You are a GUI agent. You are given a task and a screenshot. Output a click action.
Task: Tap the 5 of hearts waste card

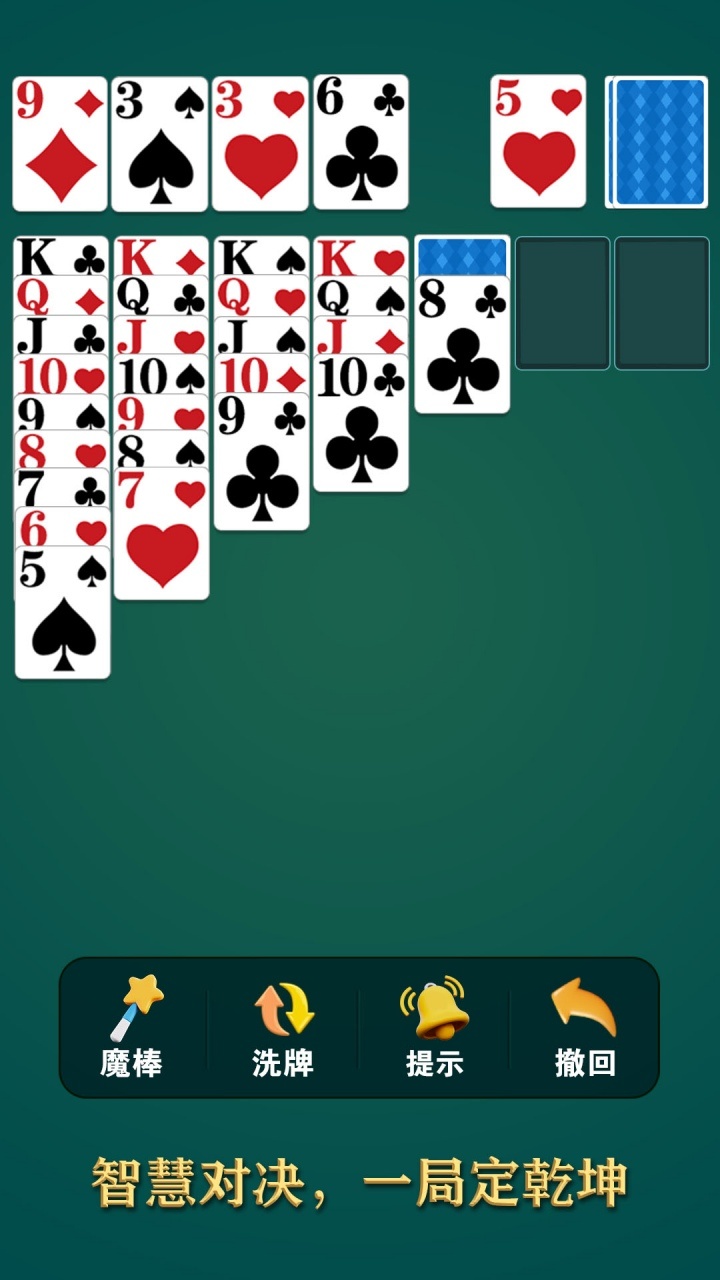coord(538,142)
